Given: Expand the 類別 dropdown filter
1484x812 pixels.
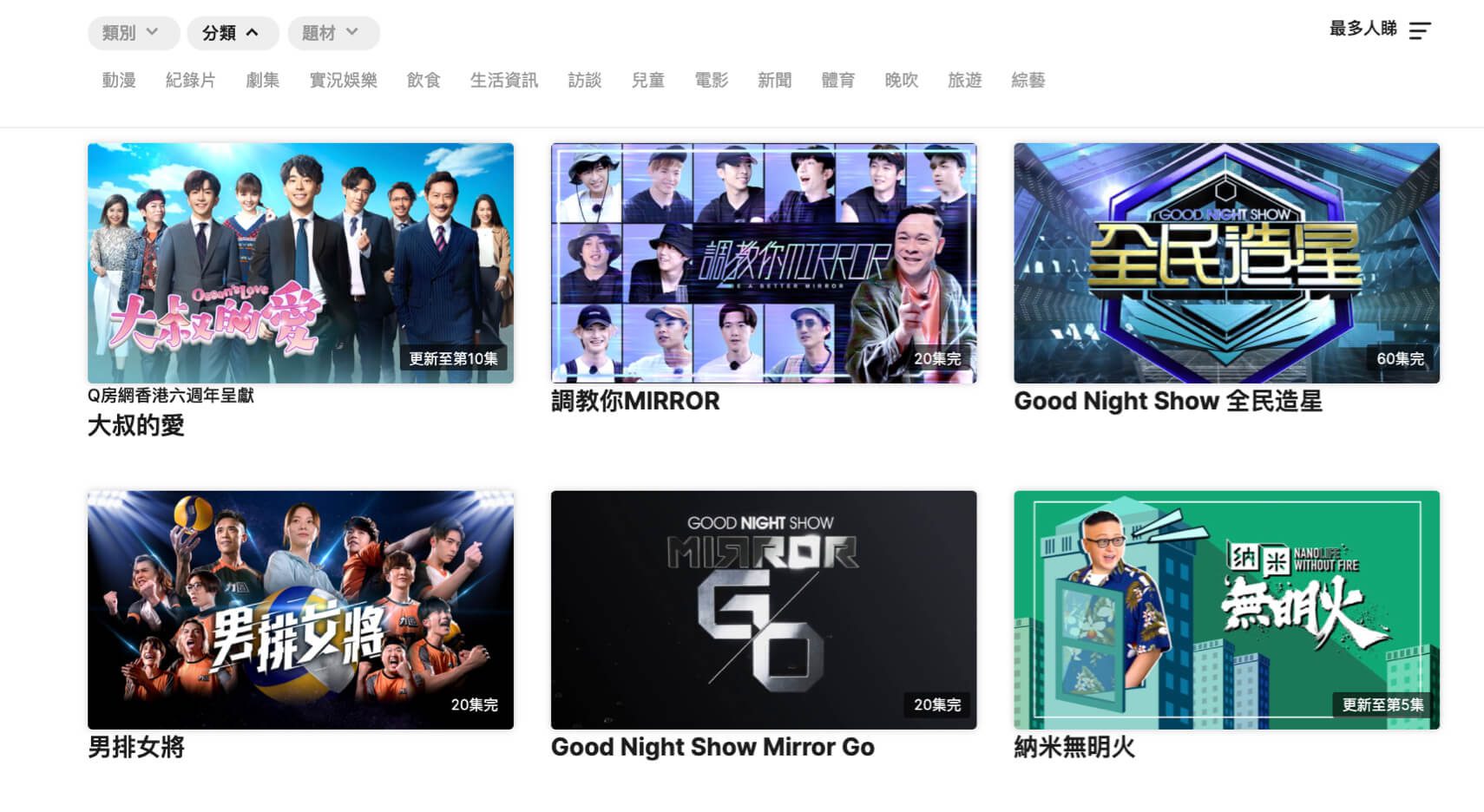Looking at the screenshot, I should pos(133,33).
